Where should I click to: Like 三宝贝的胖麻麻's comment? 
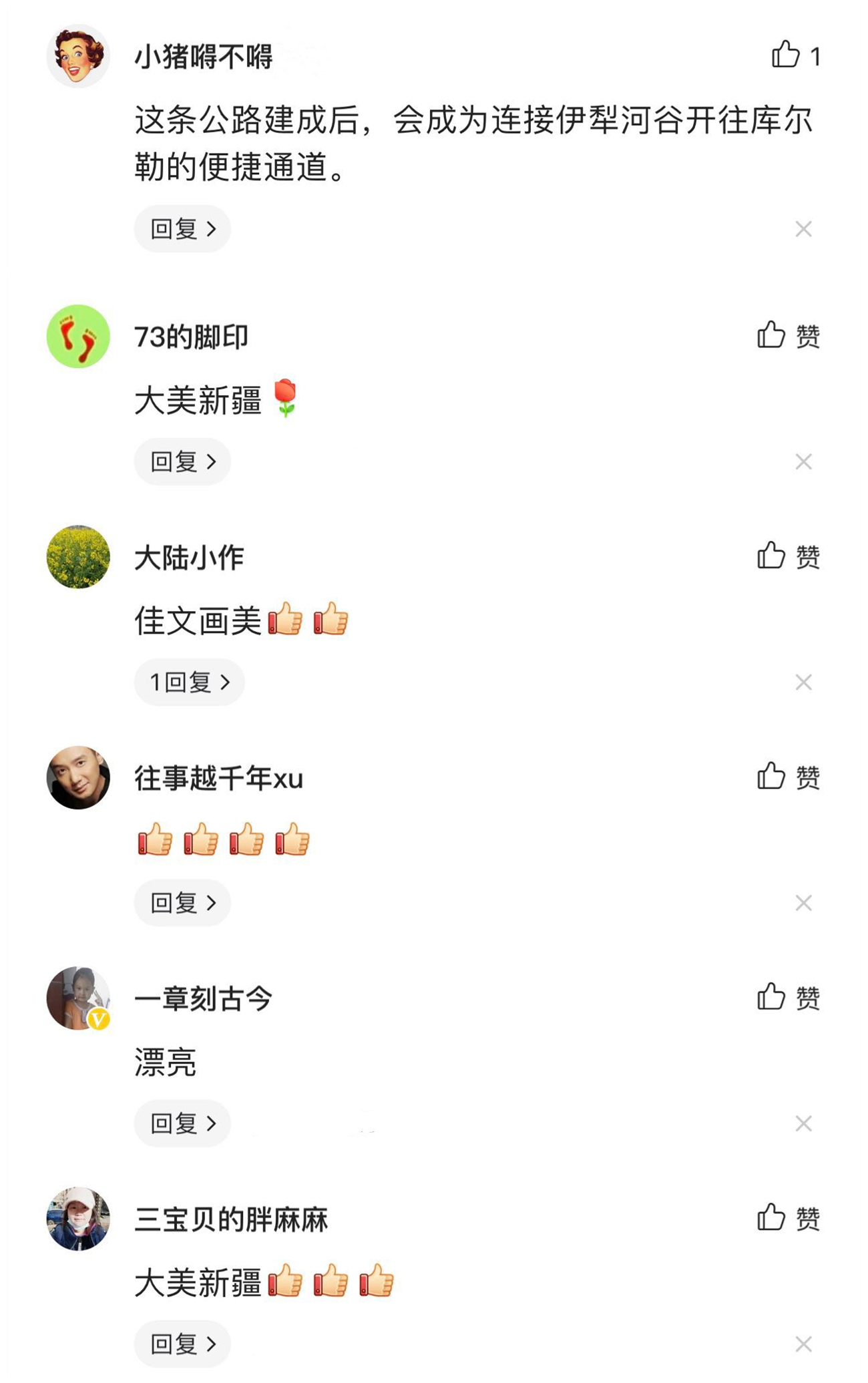pos(772,1217)
